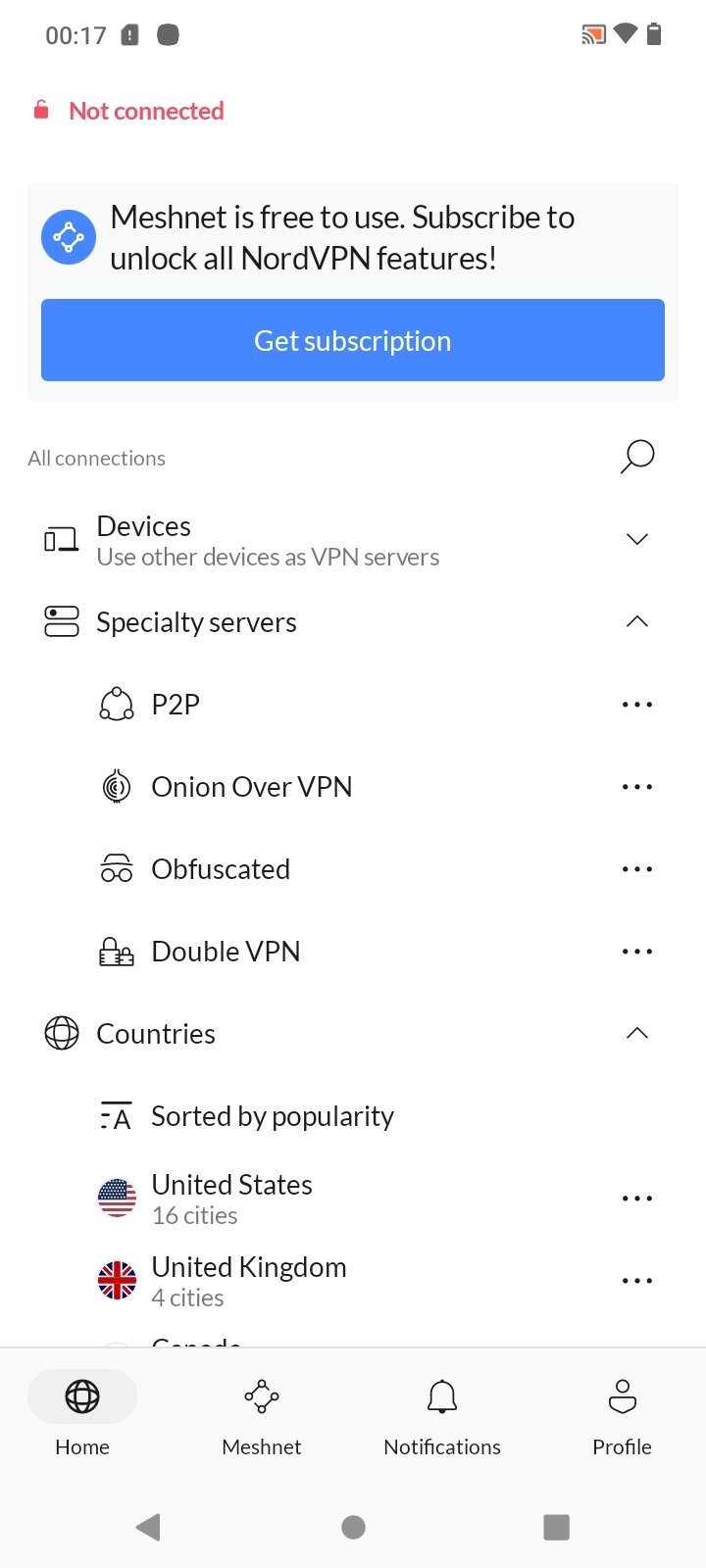
Task: Tap the system back button
Action: (149, 1527)
